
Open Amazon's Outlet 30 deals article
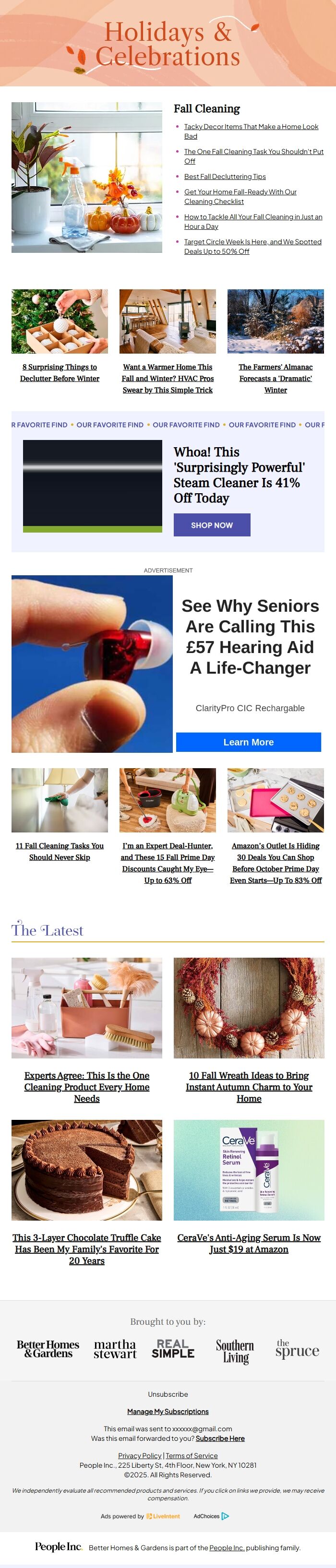coord(275,863)
